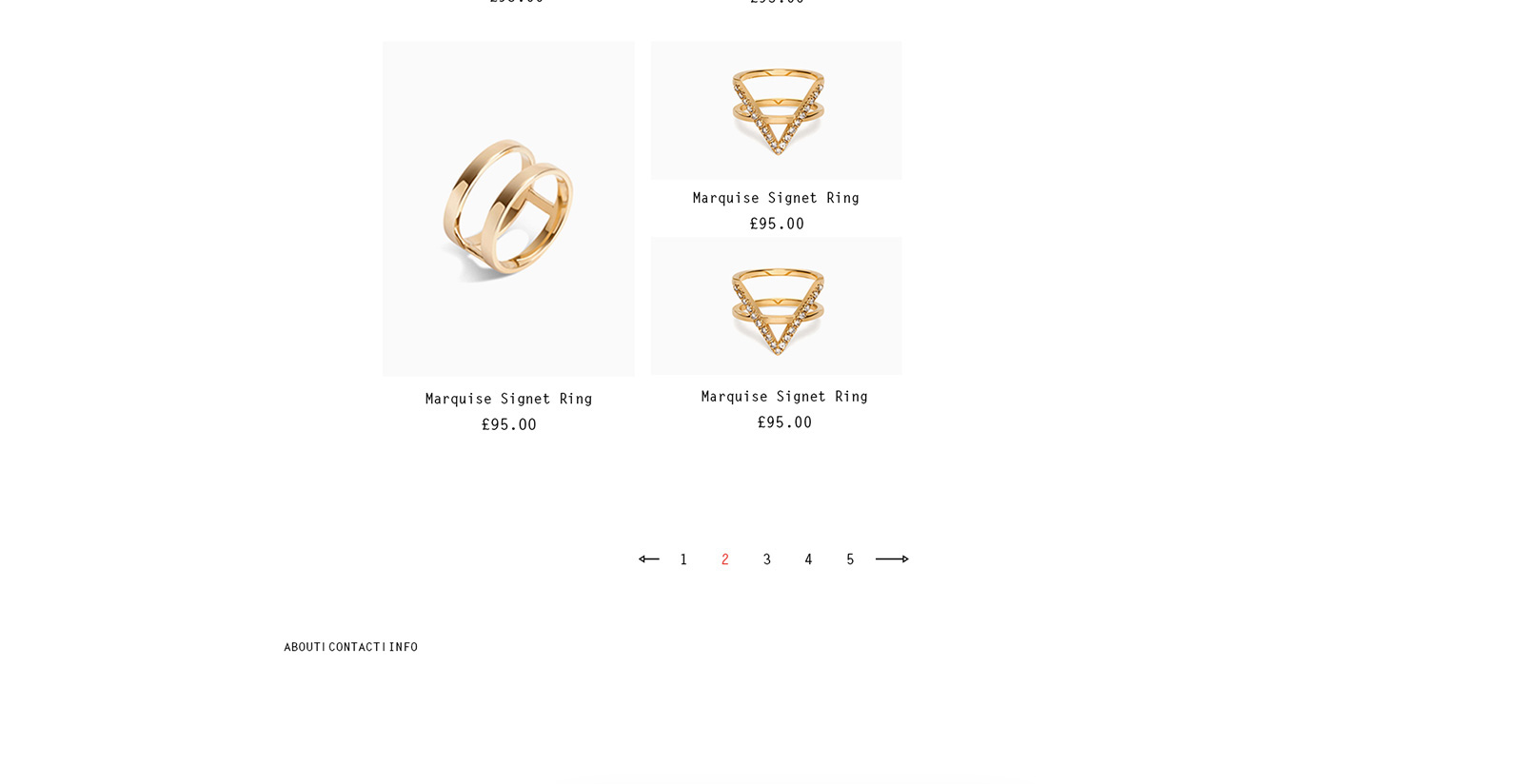Go to page 5
Image resolution: width=1523 pixels, height=784 pixels.
(x=850, y=560)
